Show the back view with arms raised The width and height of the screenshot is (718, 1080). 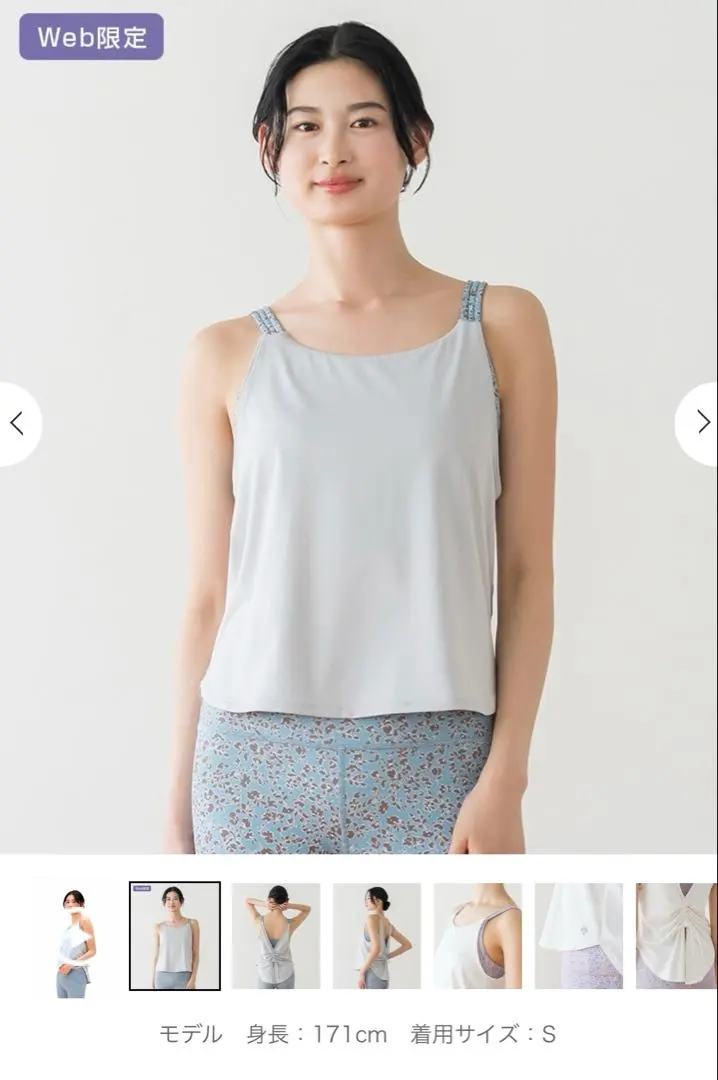click(x=276, y=937)
